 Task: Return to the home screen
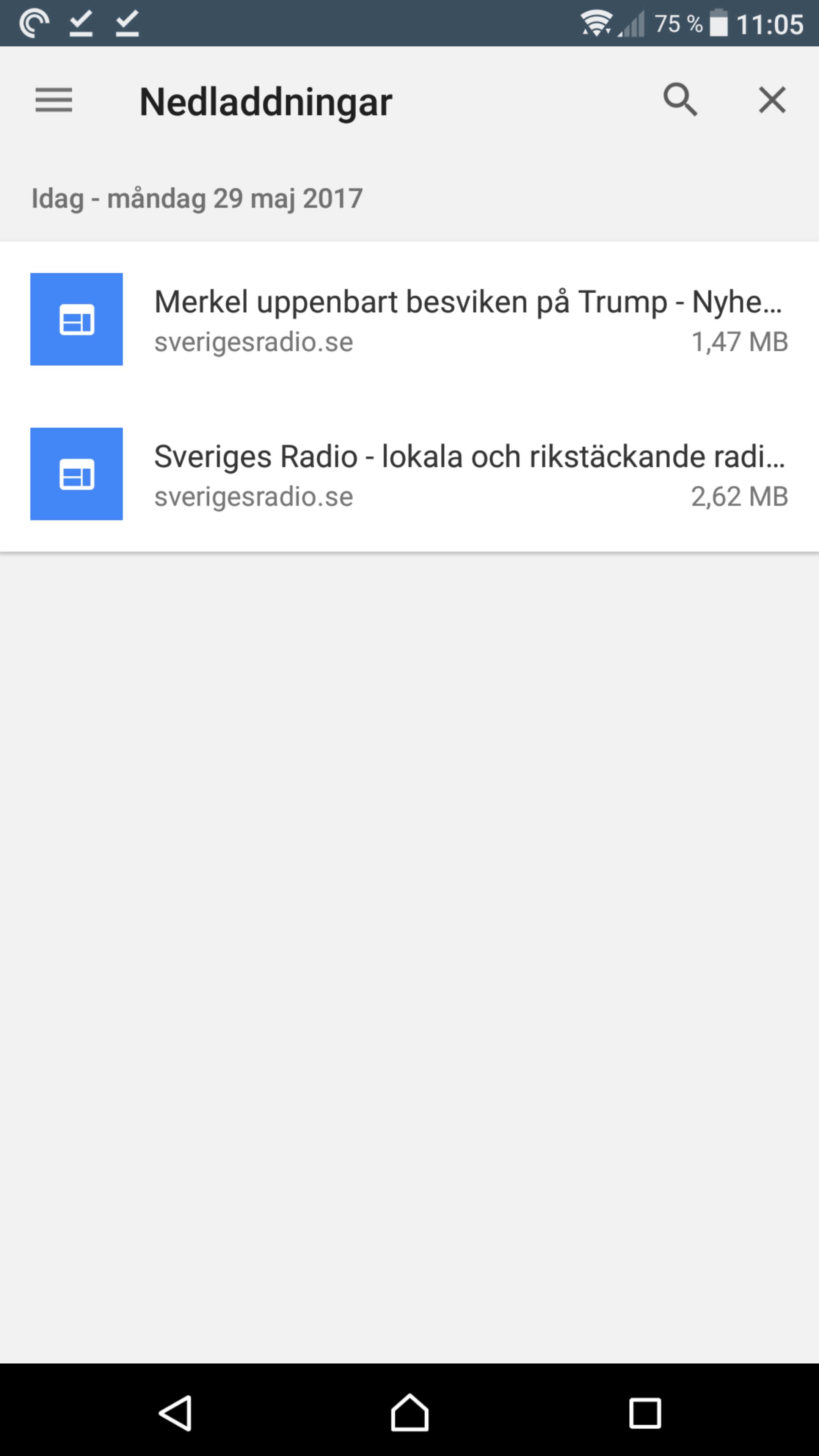point(409,1414)
